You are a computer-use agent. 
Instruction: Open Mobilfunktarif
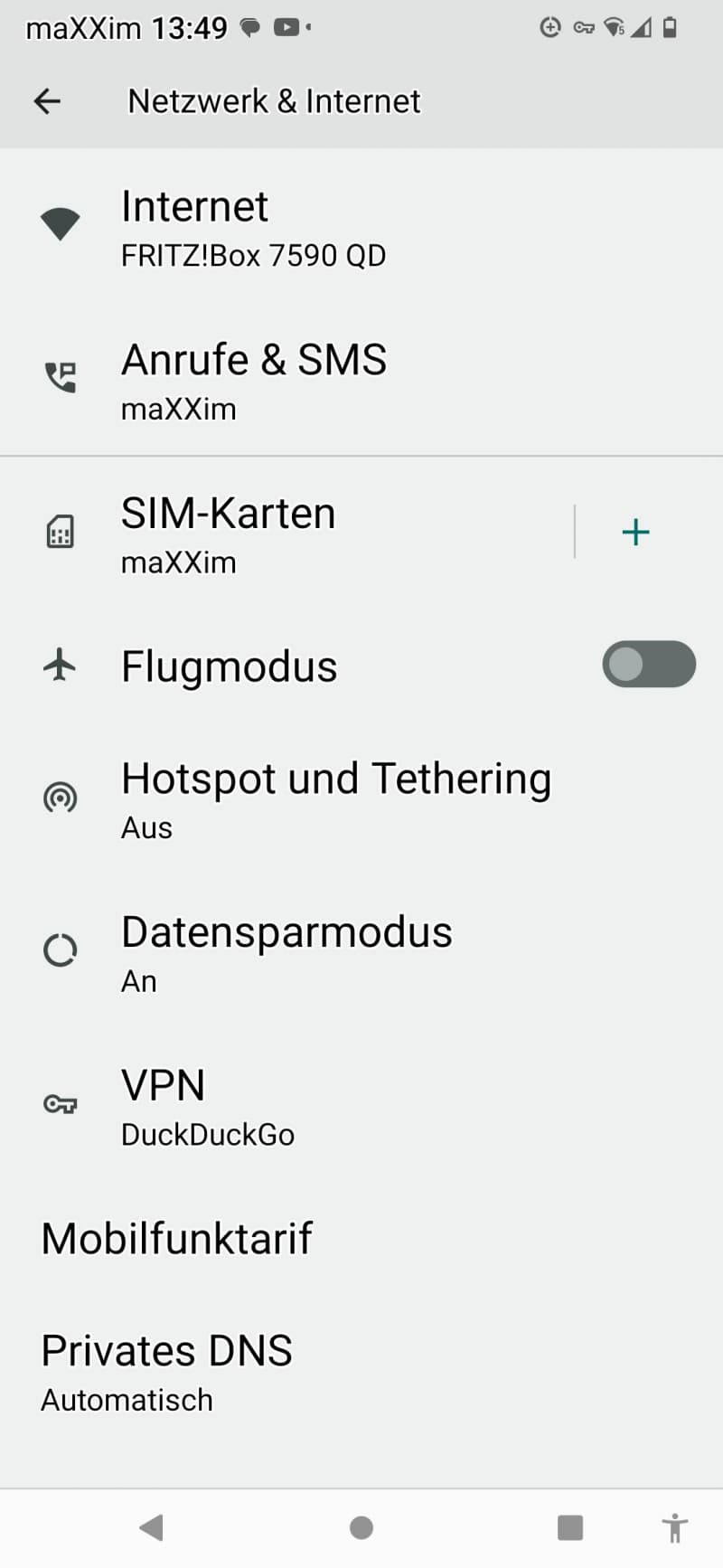coord(361,1238)
